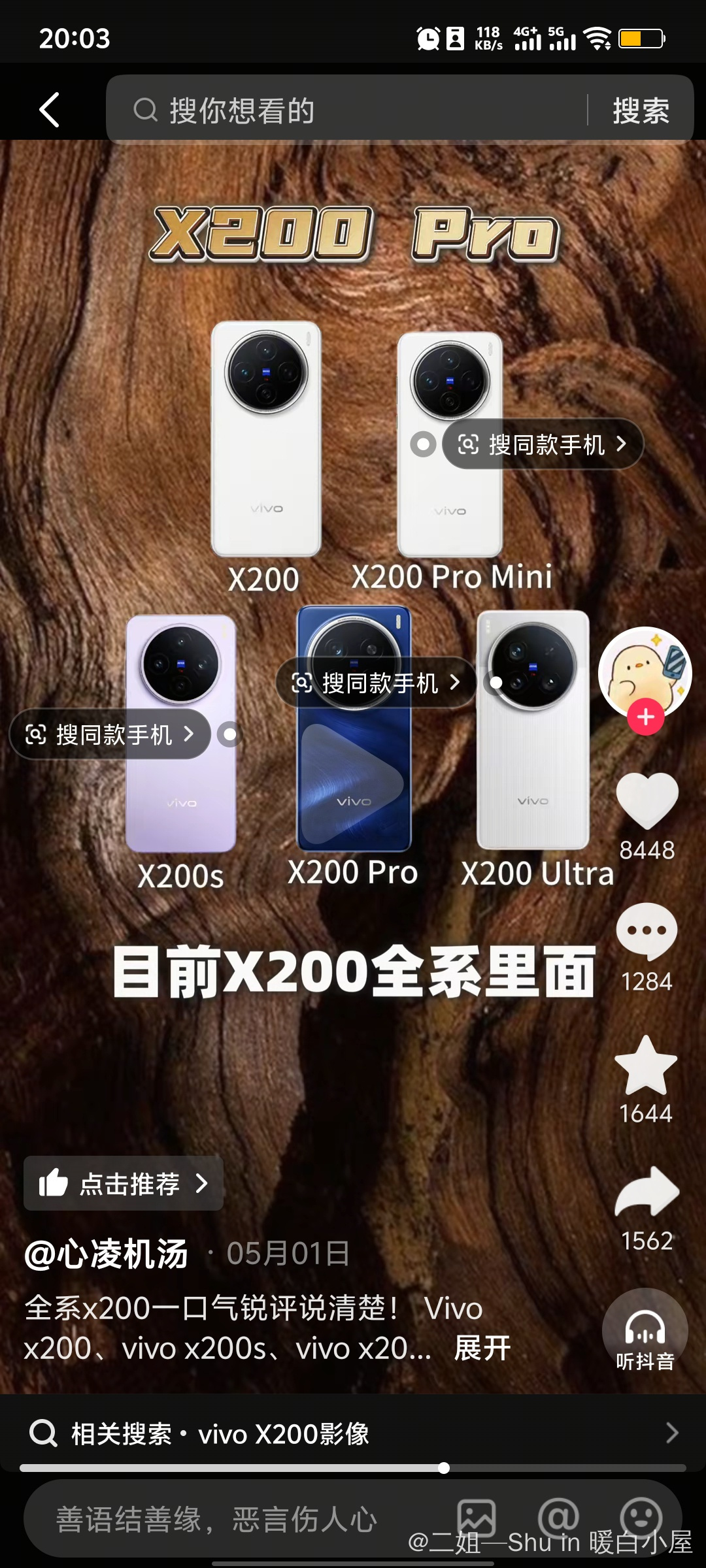Expand the caption with 展开
706x1568 pixels.
(x=482, y=1348)
